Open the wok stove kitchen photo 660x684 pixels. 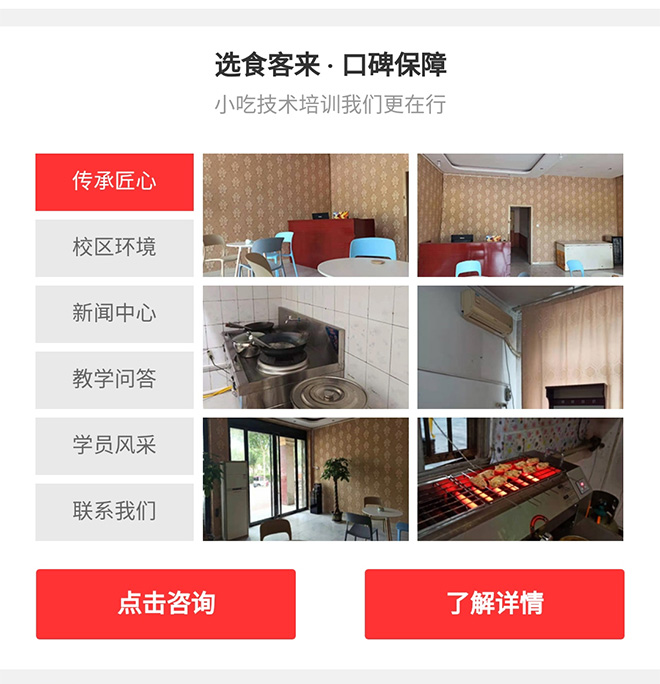[x=305, y=347]
